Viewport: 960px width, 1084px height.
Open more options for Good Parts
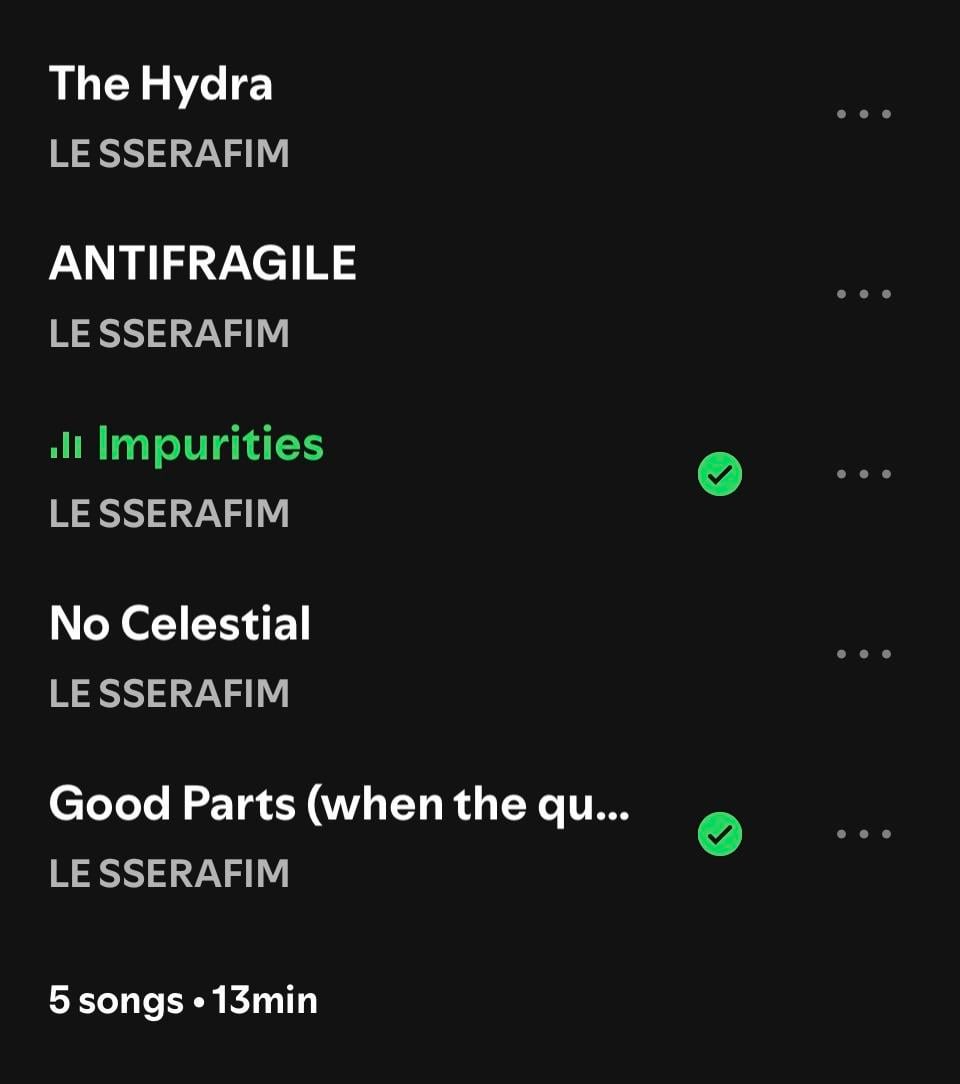pos(864,834)
